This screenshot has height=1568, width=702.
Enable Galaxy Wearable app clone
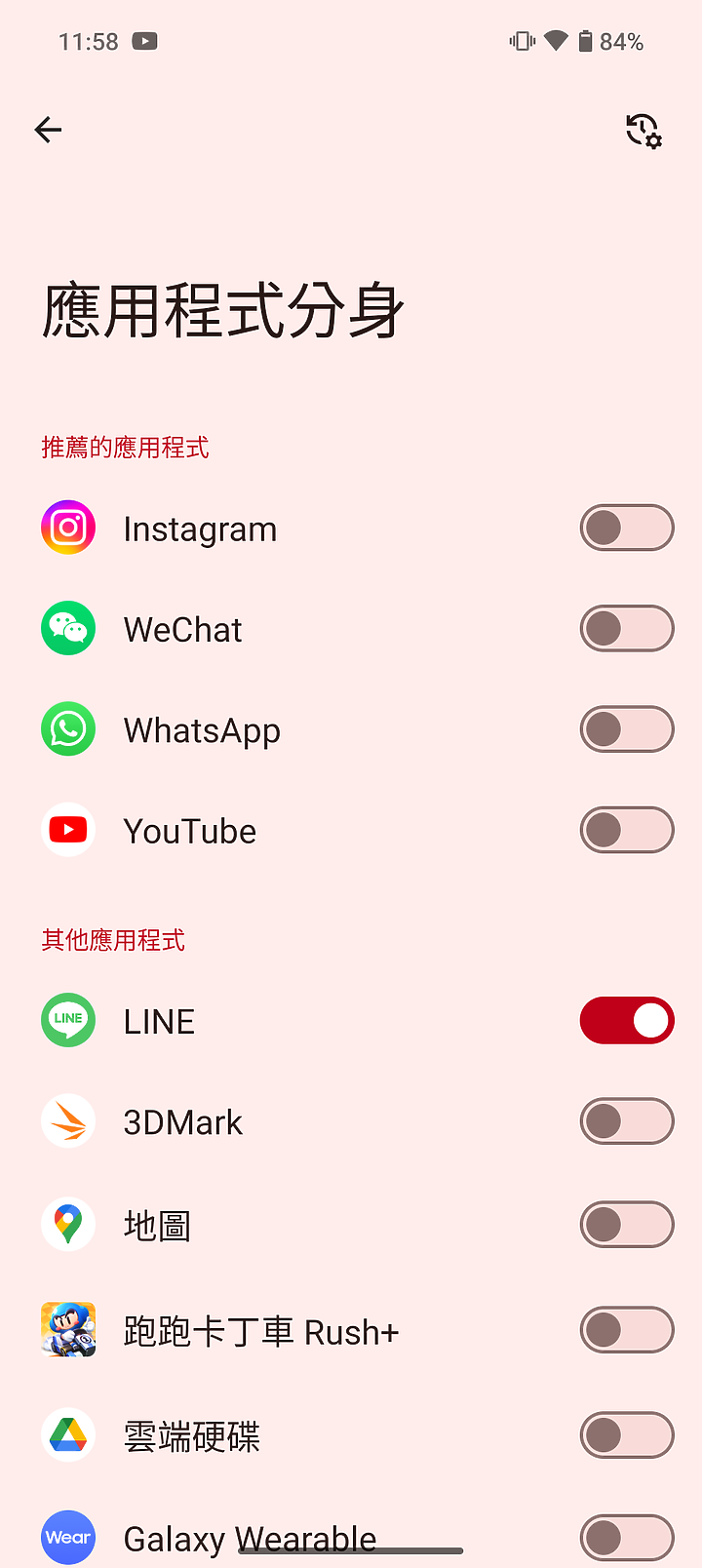coord(626,1538)
